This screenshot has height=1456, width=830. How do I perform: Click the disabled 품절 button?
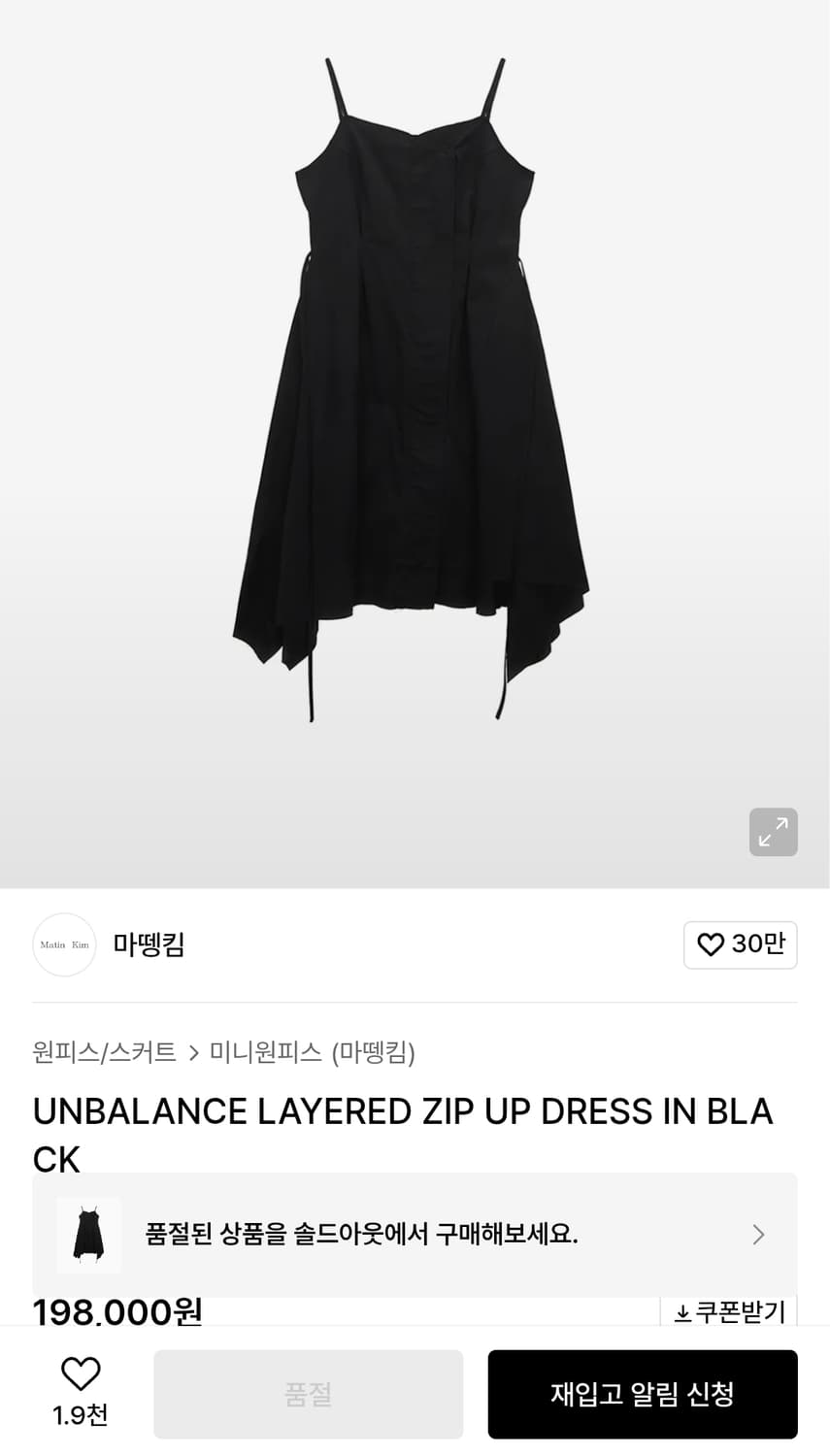pos(308,1394)
